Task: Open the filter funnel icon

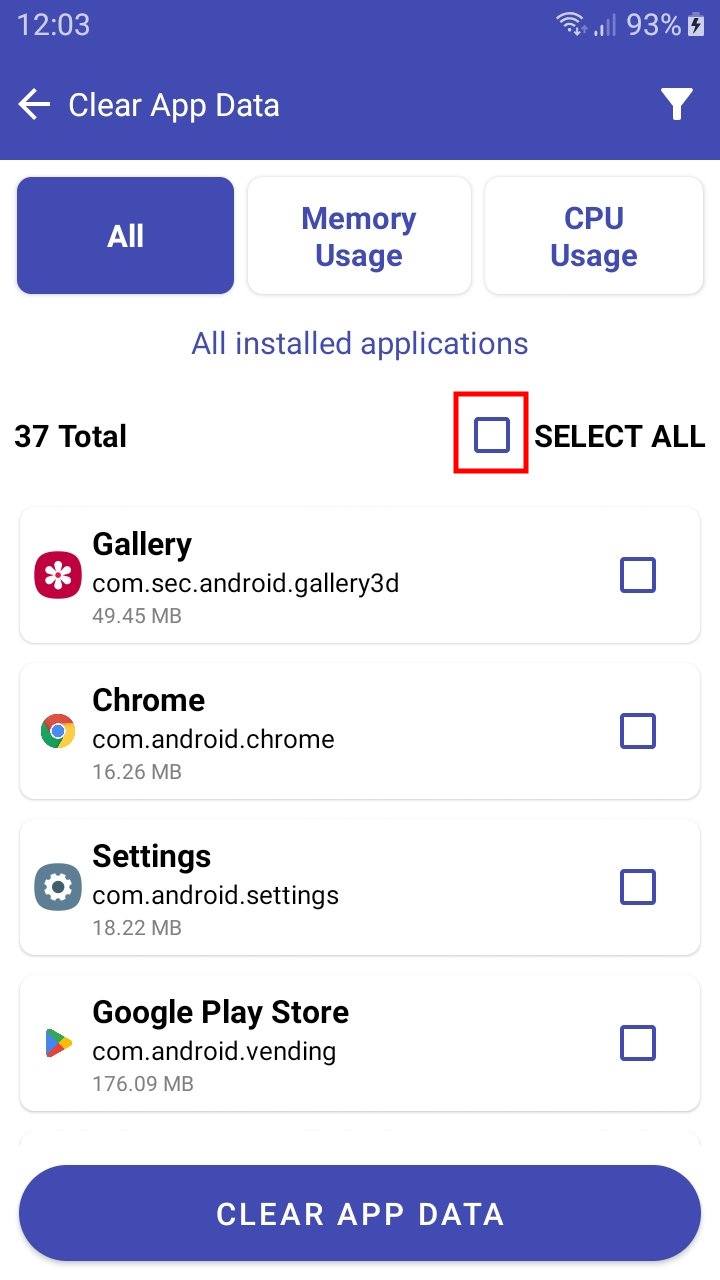Action: tap(677, 105)
